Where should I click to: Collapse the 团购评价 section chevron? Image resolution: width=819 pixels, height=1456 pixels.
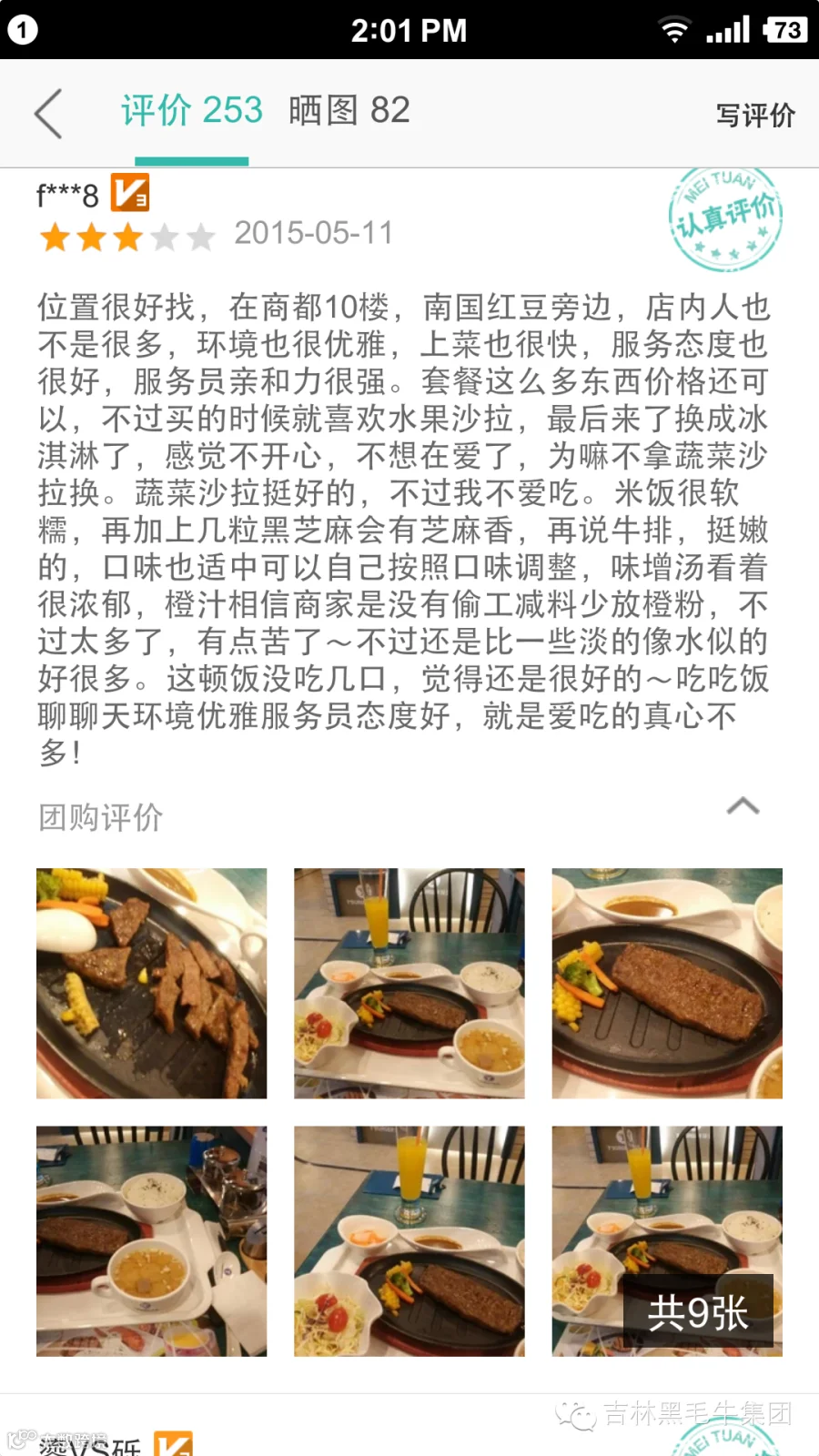[x=743, y=806]
